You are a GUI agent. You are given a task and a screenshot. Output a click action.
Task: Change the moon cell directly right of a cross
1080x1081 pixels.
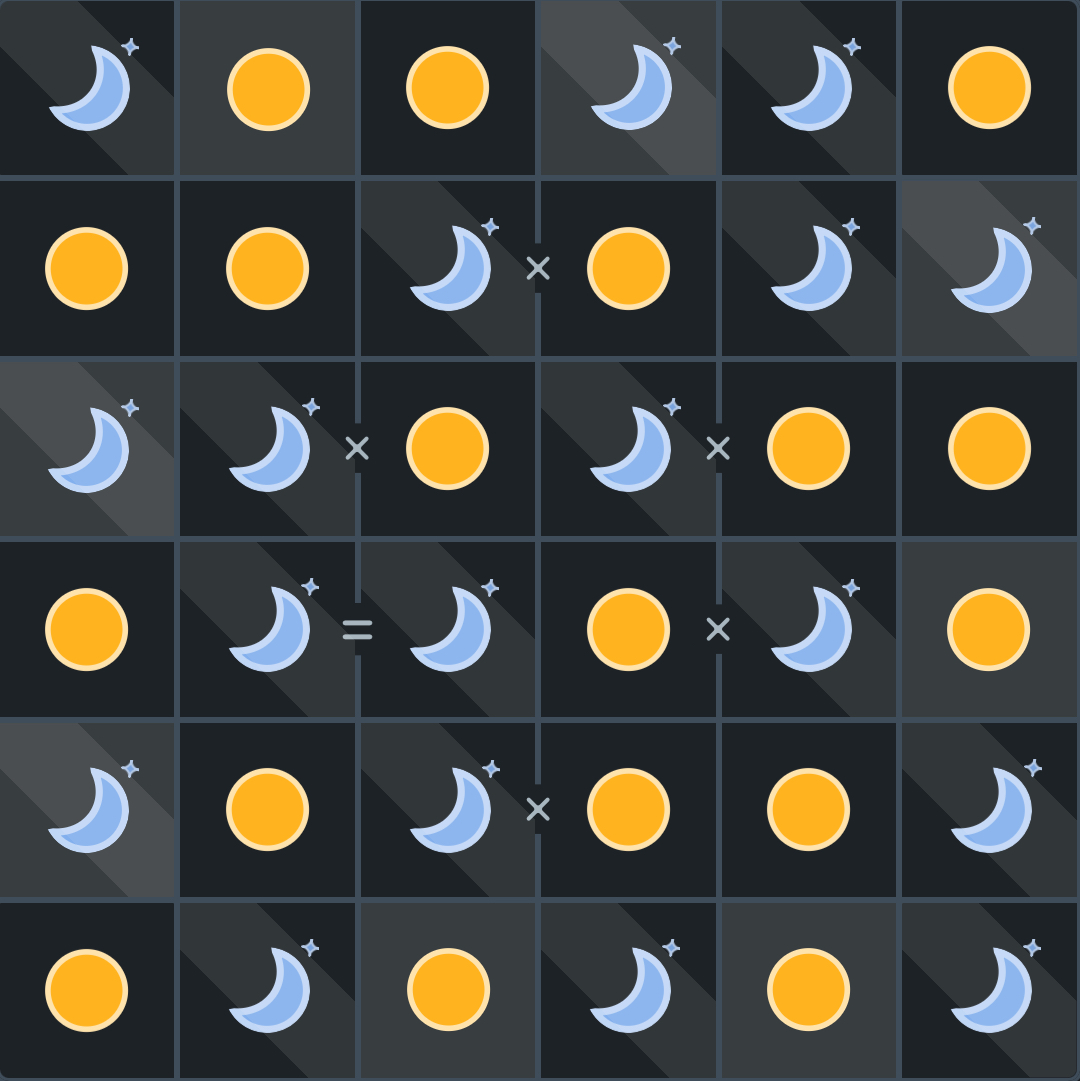[809, 629]
